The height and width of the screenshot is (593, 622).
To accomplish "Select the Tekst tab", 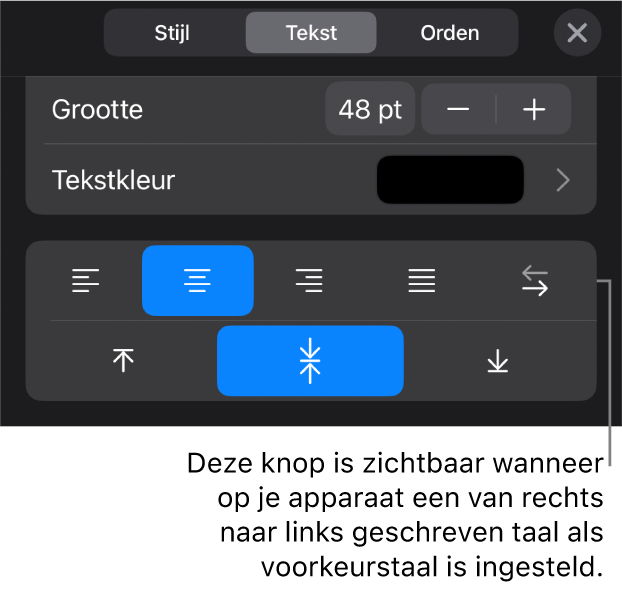I will point(311,33).
